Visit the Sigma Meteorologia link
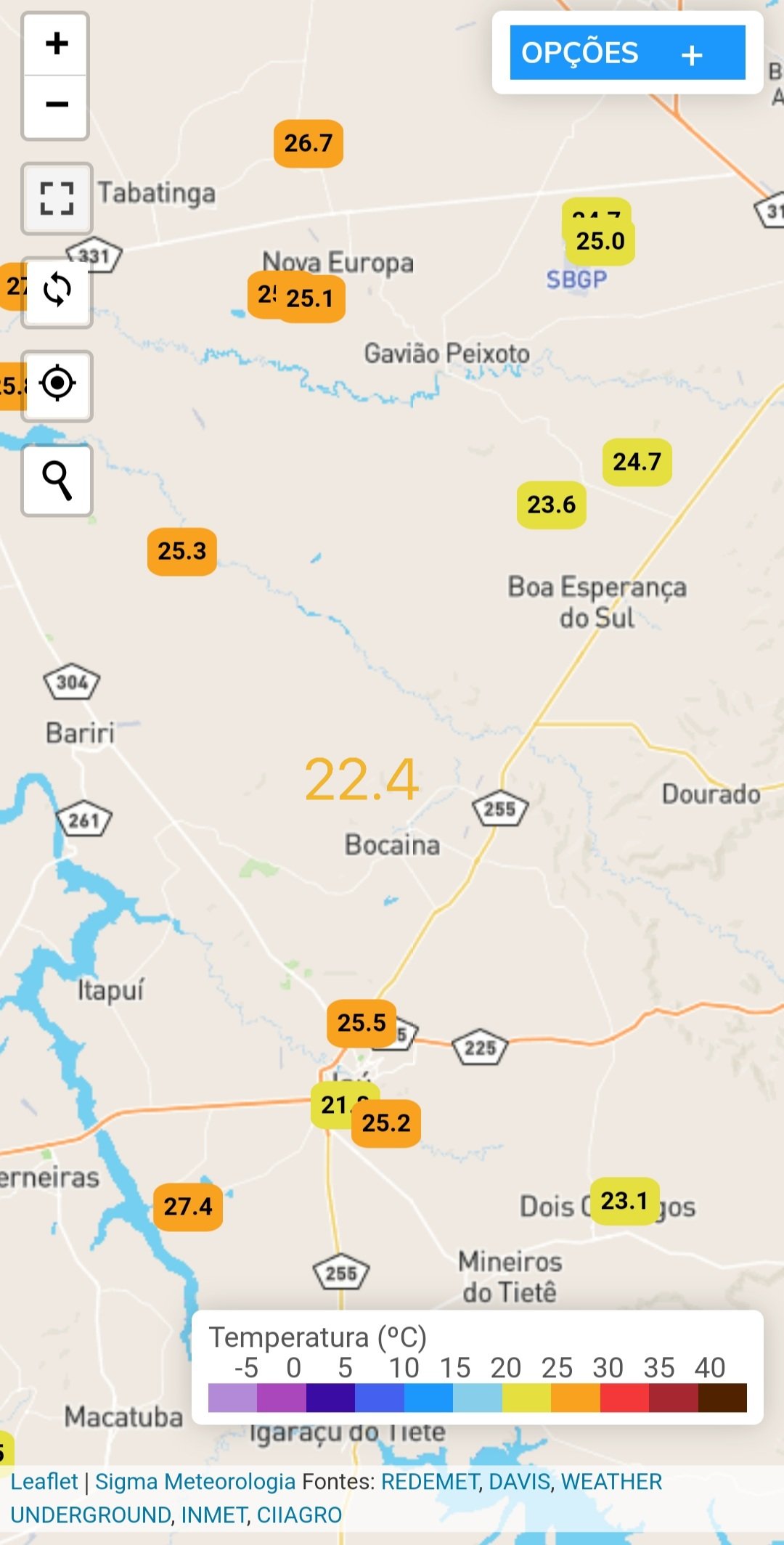 (x=195, y=1481)
